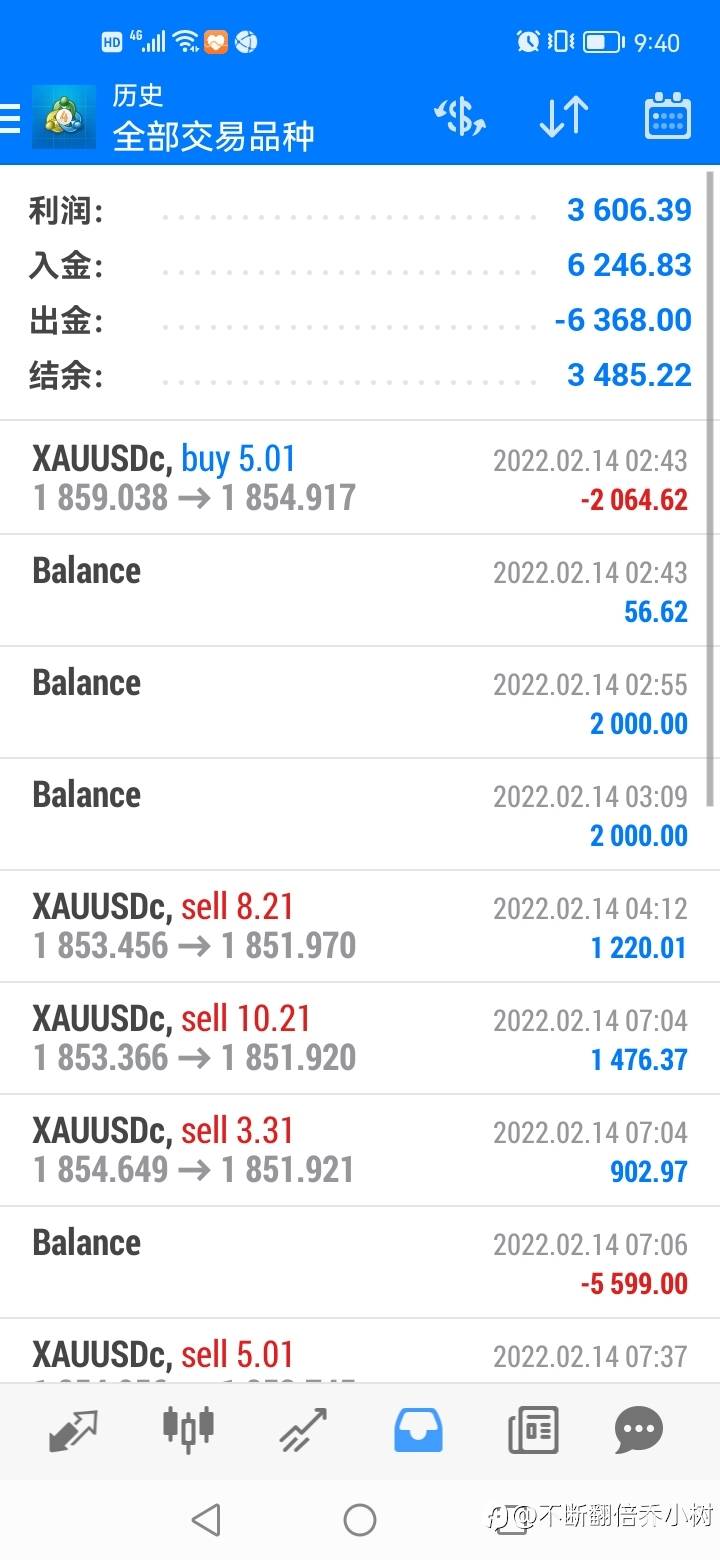Change history sort order arrows

(x=563, y=118)
